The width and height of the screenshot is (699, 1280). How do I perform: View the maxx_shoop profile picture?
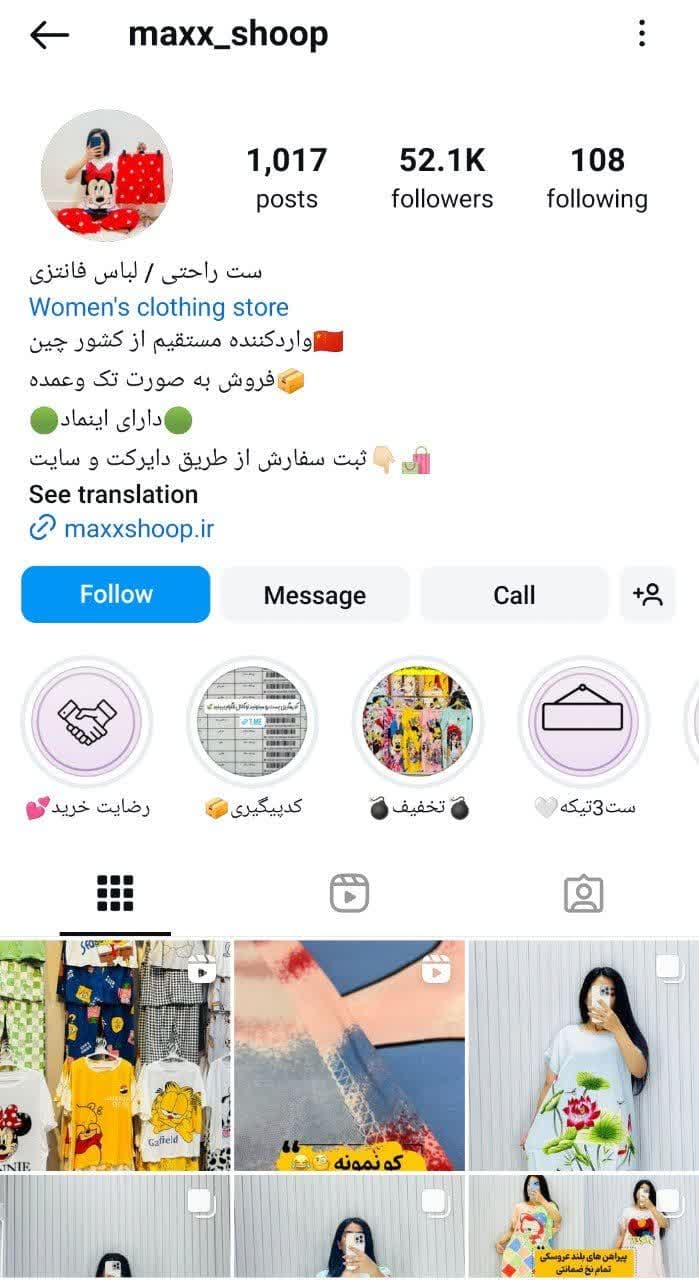click(106, 175)
